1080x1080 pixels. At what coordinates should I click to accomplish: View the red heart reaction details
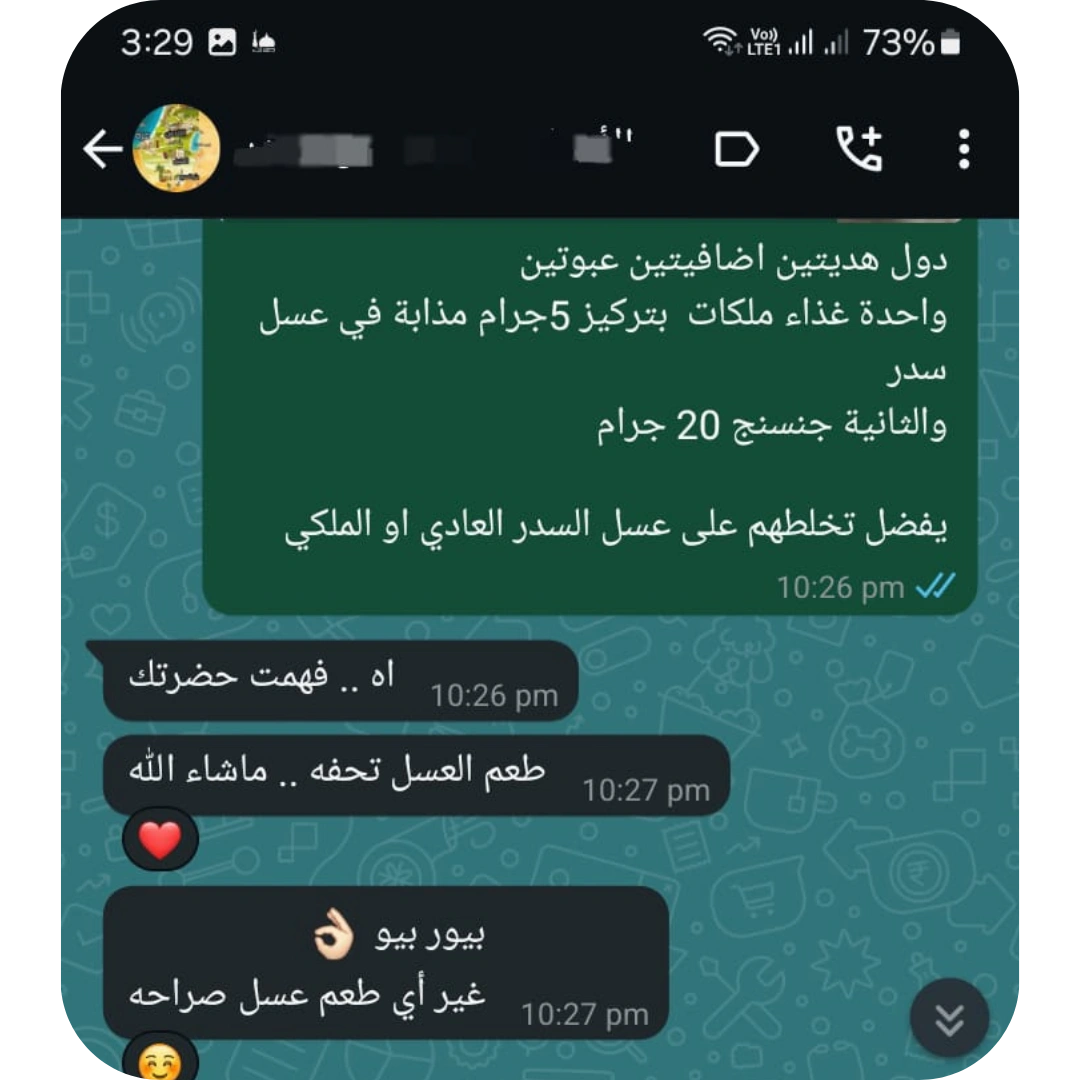point(160,840)
